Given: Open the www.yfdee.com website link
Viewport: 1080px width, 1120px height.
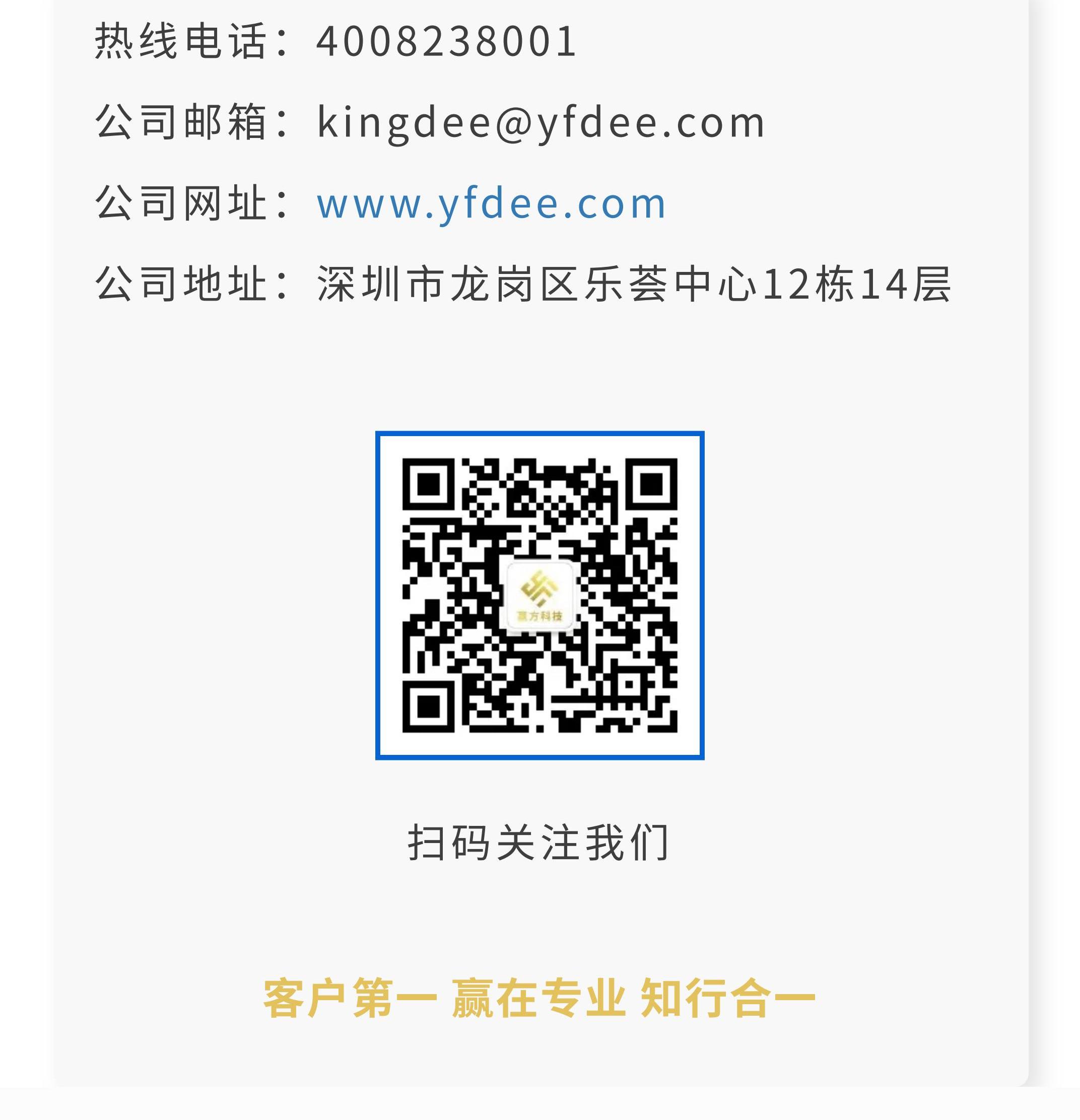Looking at the screenshot, I should (x=491, y=203).
